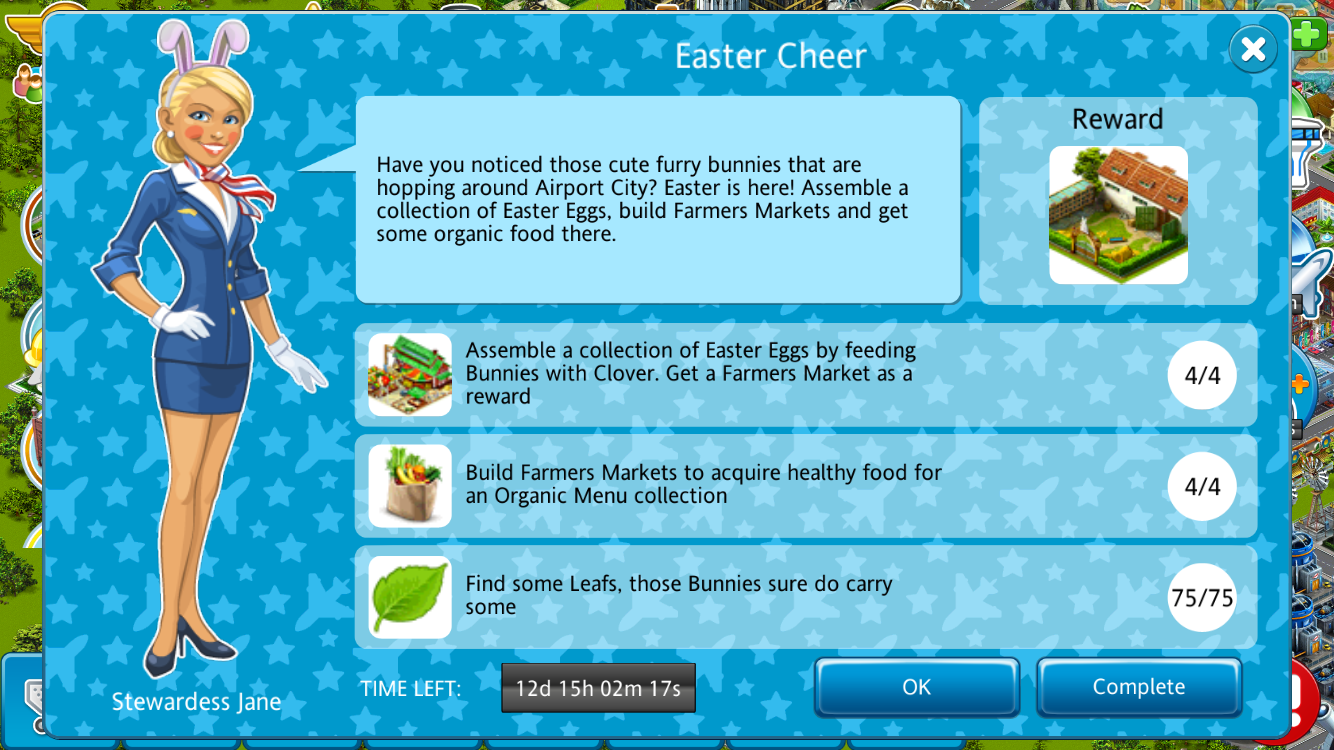The height and width of the screenshot is (750, 1334).
Task: Open the Easter Eggs collection task
Action: [x=805, y=375]
